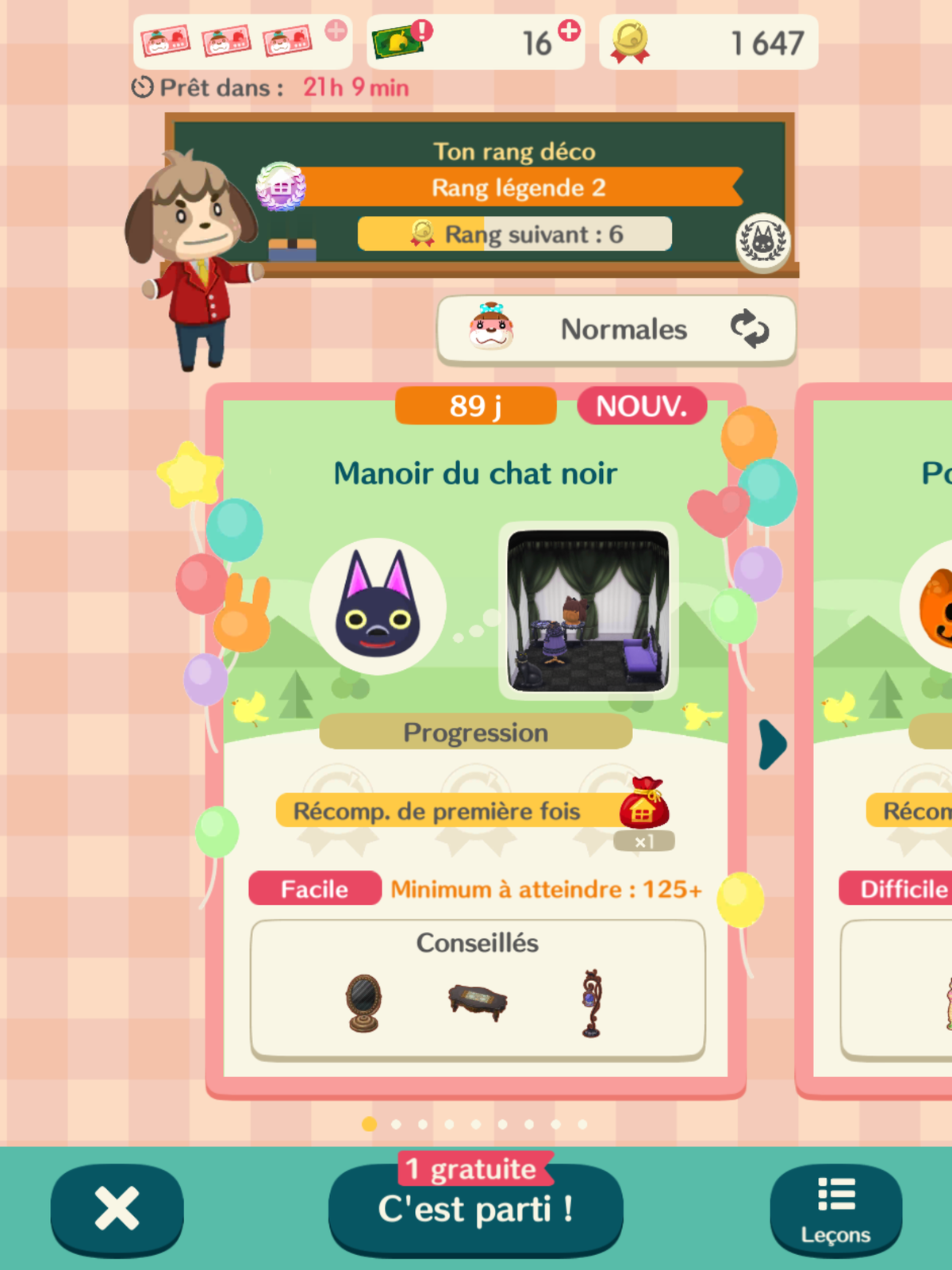Open the Manoir du chat noir card
Screen dimensions: 952x1270
pos(474,473)
